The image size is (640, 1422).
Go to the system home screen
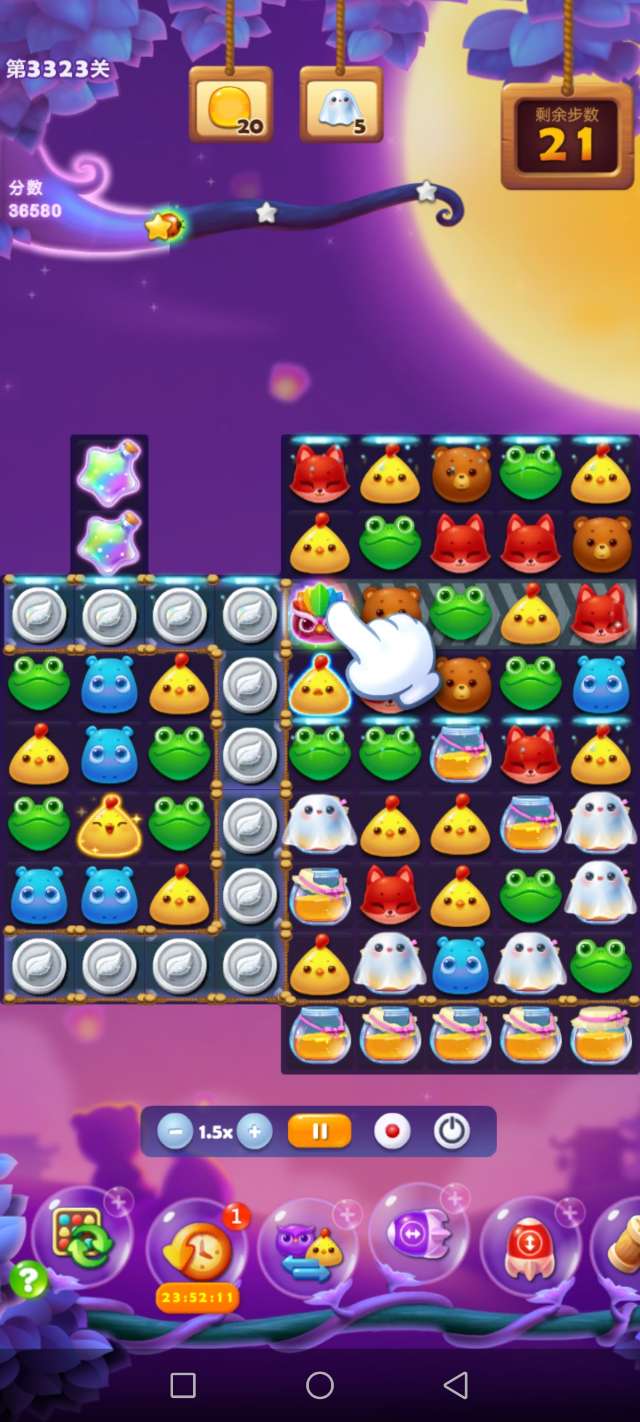pos(320,1385)
